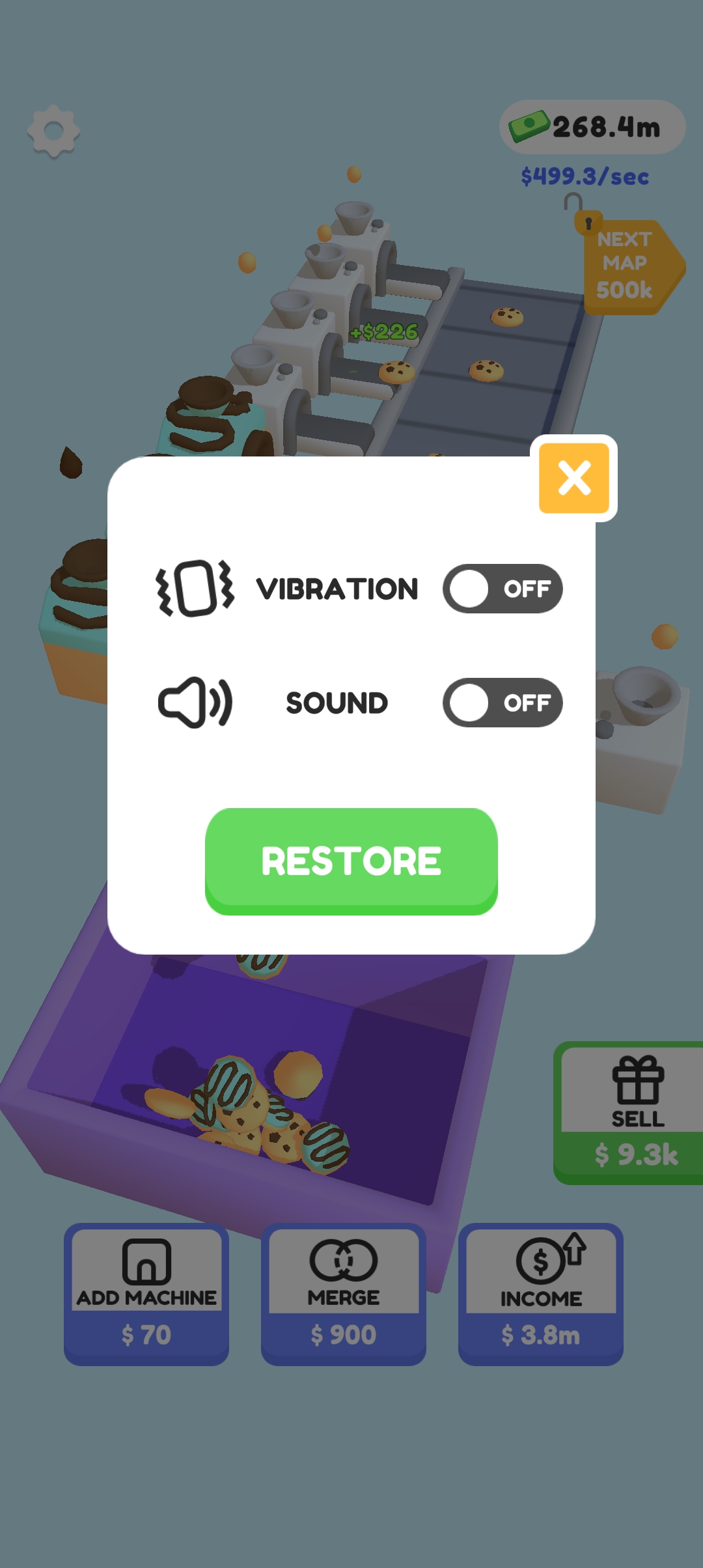The width and height of the screenshot is (703, 1568).
Task: Tap the Restore button
Action: pos(351,861)
